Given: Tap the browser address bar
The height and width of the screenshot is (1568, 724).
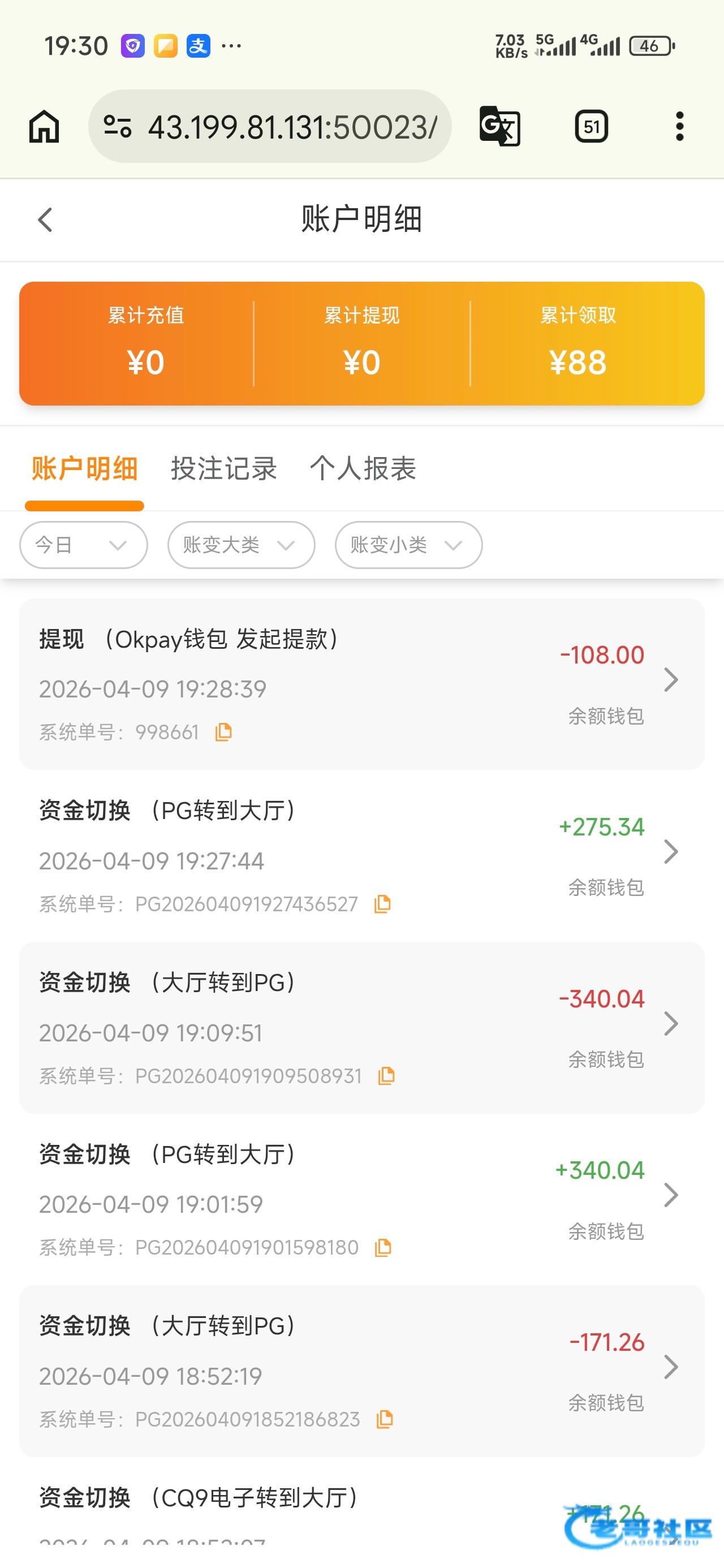Looking at the screenshot, I should pyautogui.click(x=270, y=127).
